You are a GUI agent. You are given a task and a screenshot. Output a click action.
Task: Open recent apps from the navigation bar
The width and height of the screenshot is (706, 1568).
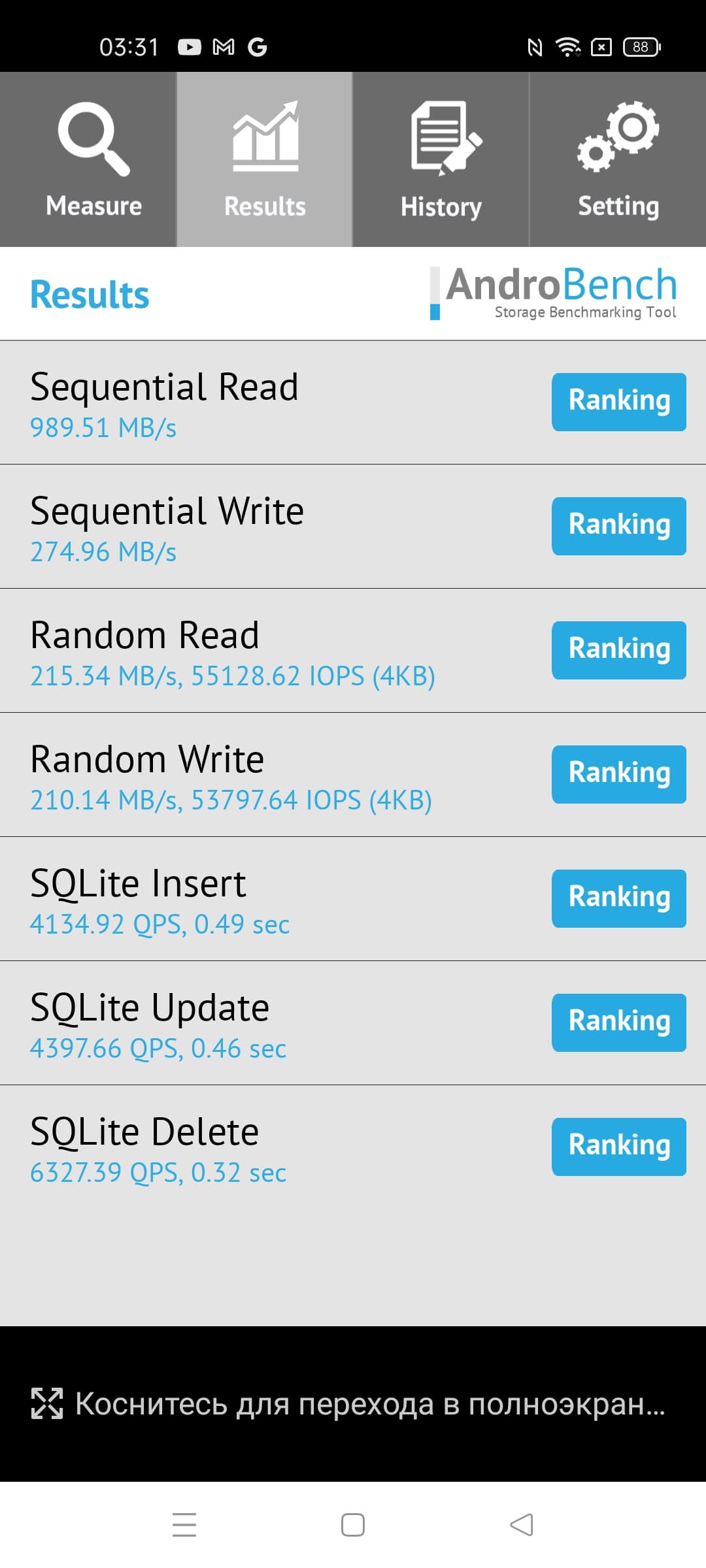184,1524
